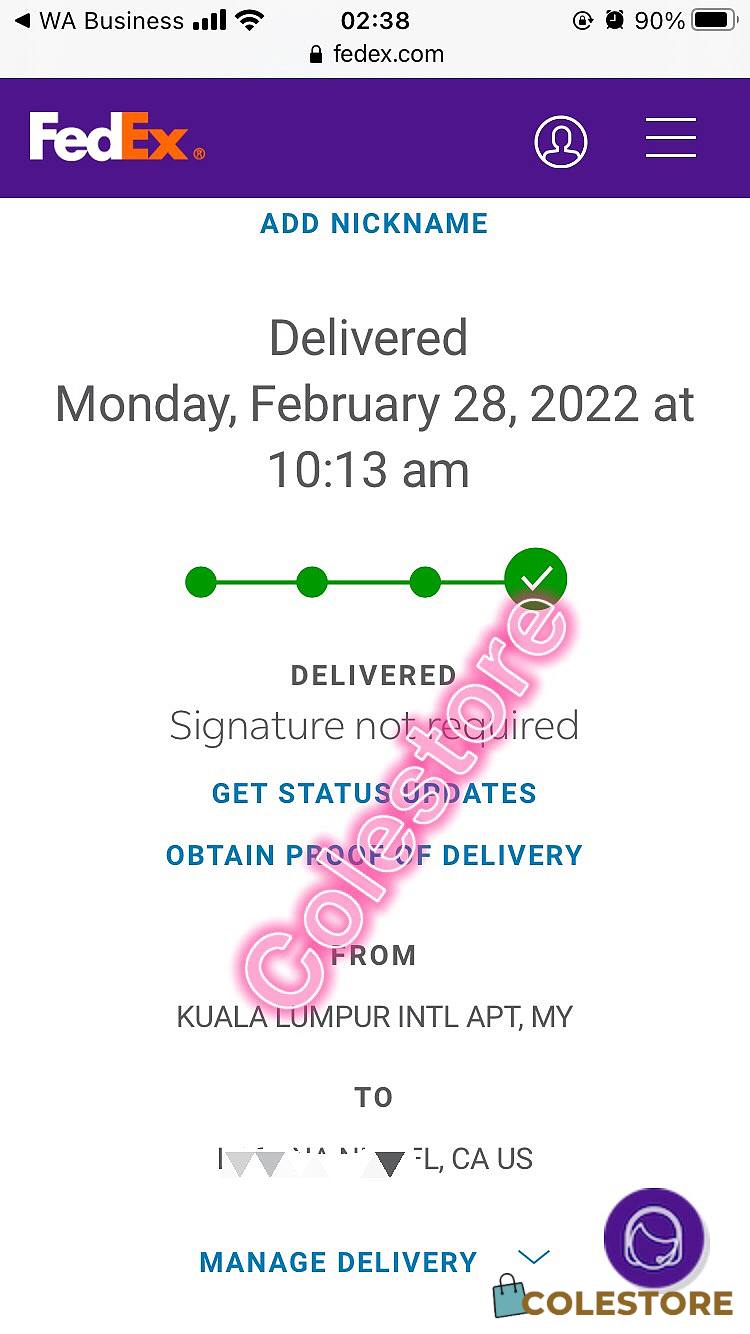Image resolution: width=750 pixels, height=1334 pixels.
Task: Open the FedEx account profile icon
Action: pos(561,141)
